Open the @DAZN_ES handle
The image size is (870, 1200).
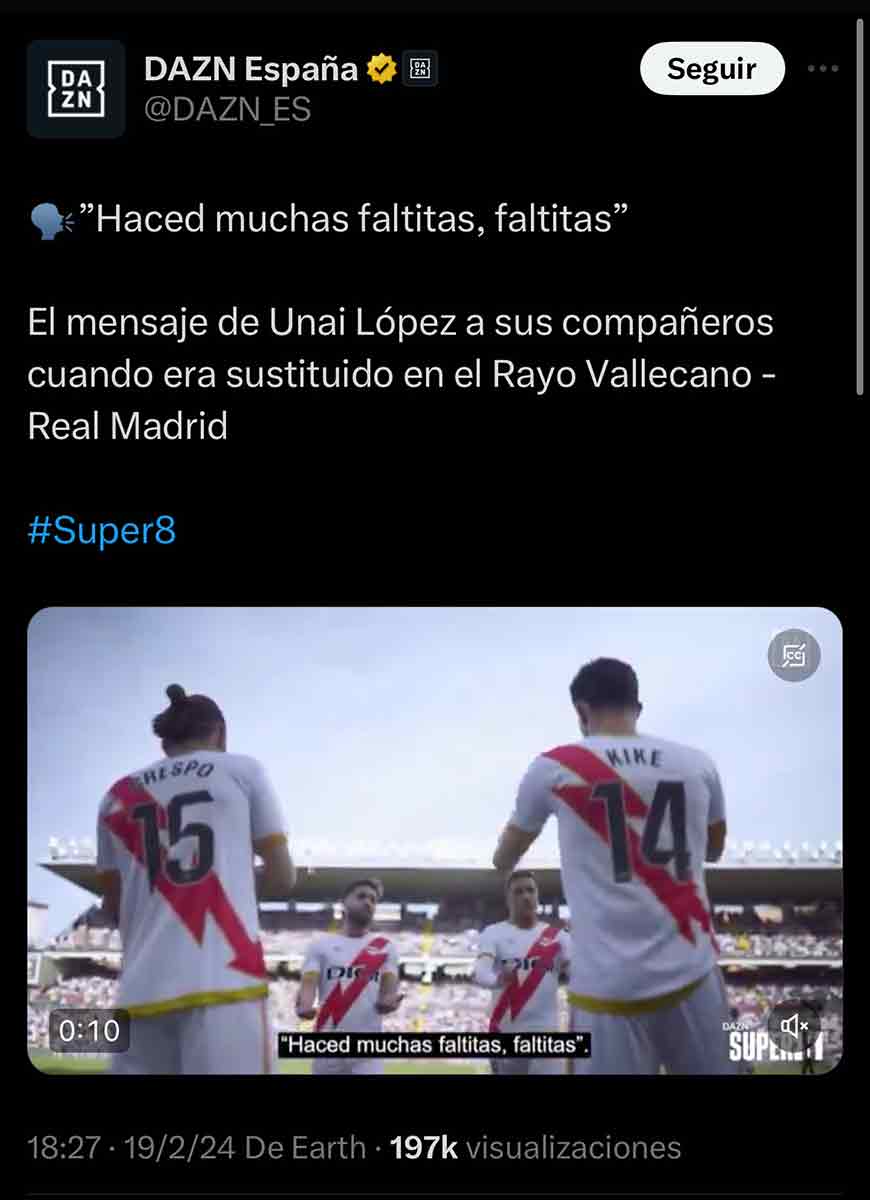click(228, 108)
